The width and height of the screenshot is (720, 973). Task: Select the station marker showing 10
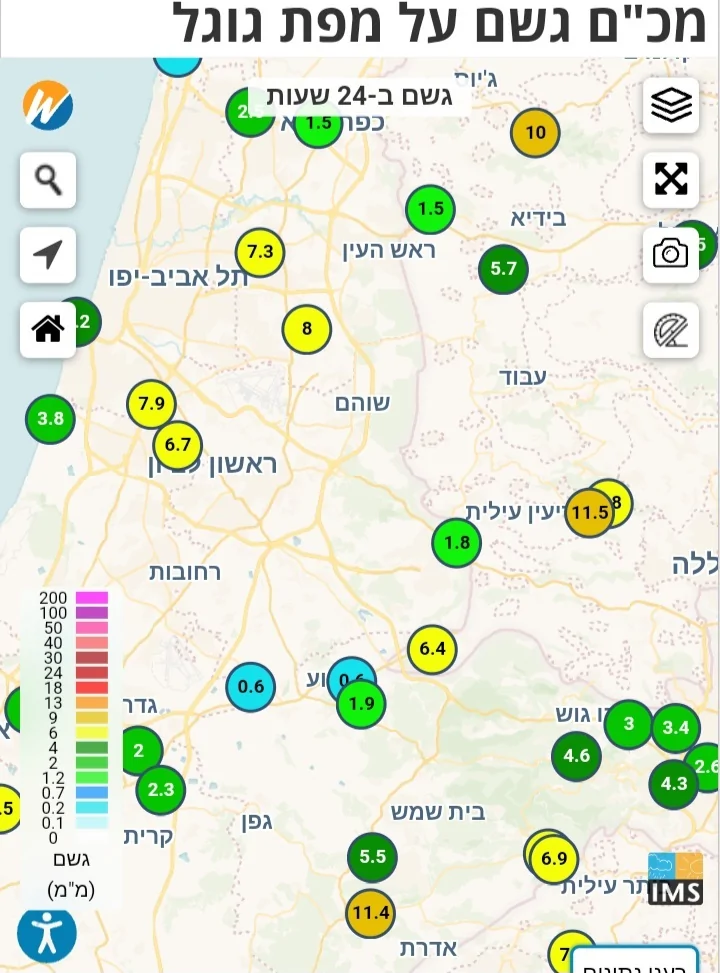(x=535, y=132)
